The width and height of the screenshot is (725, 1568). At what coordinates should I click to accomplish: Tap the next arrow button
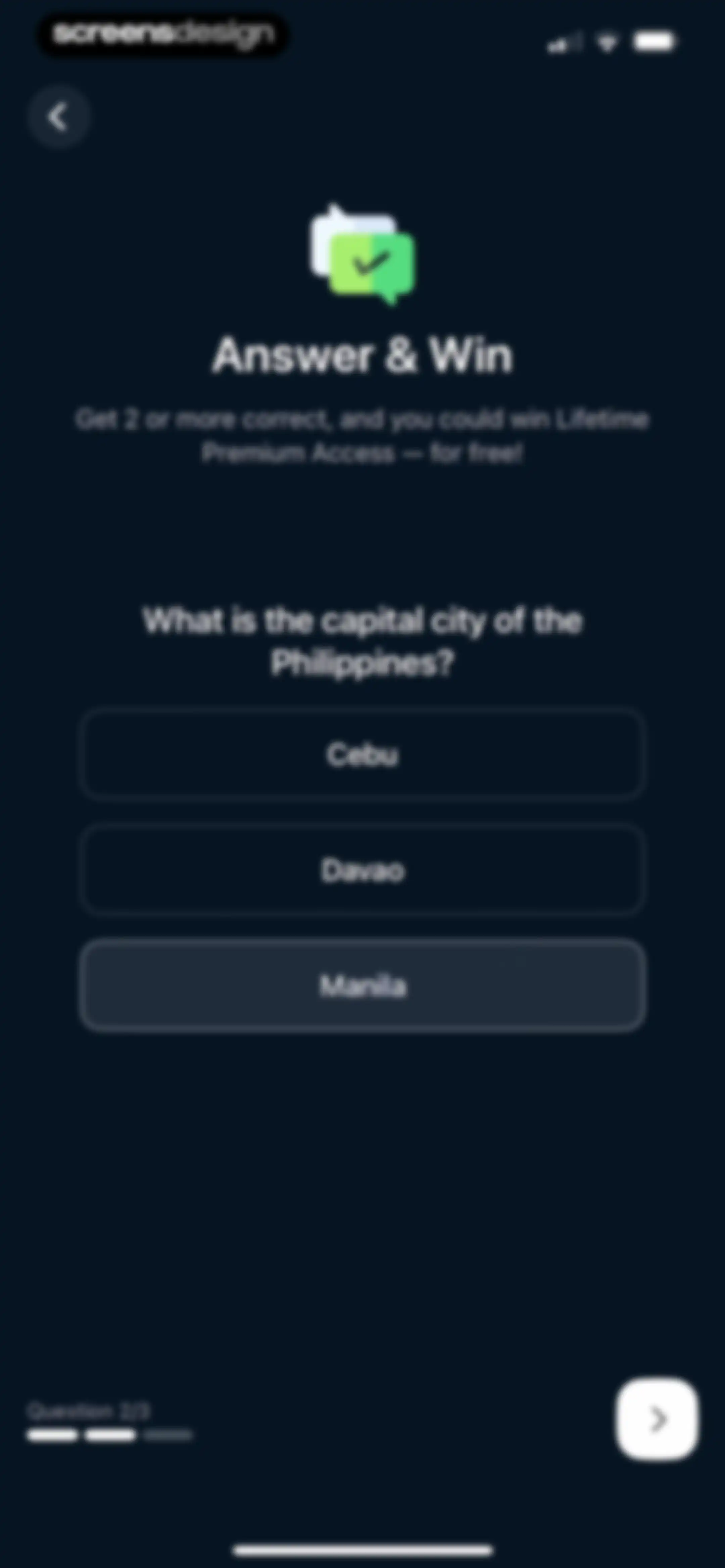(657, 1419)
